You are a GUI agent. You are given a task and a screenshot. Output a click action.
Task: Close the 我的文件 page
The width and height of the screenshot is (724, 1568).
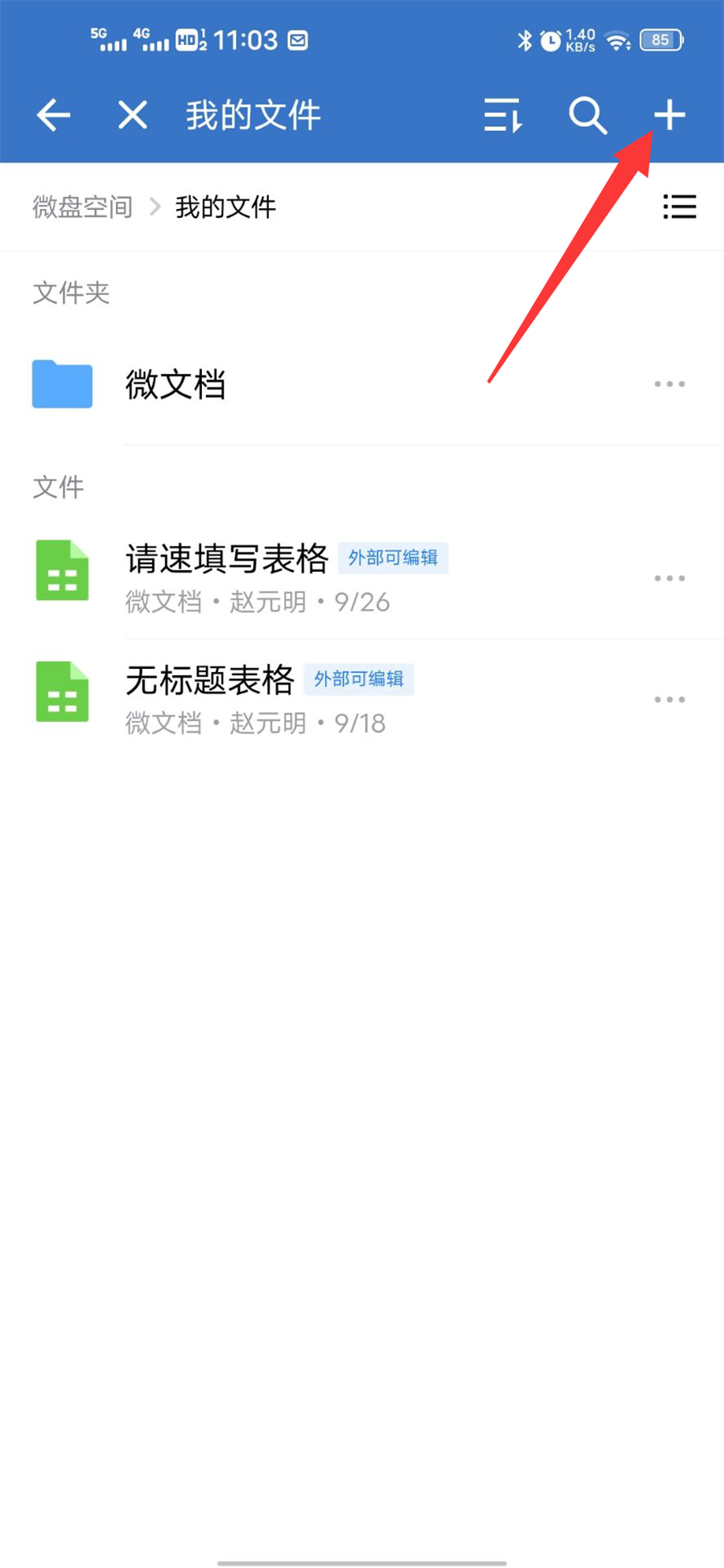point(133,116)
